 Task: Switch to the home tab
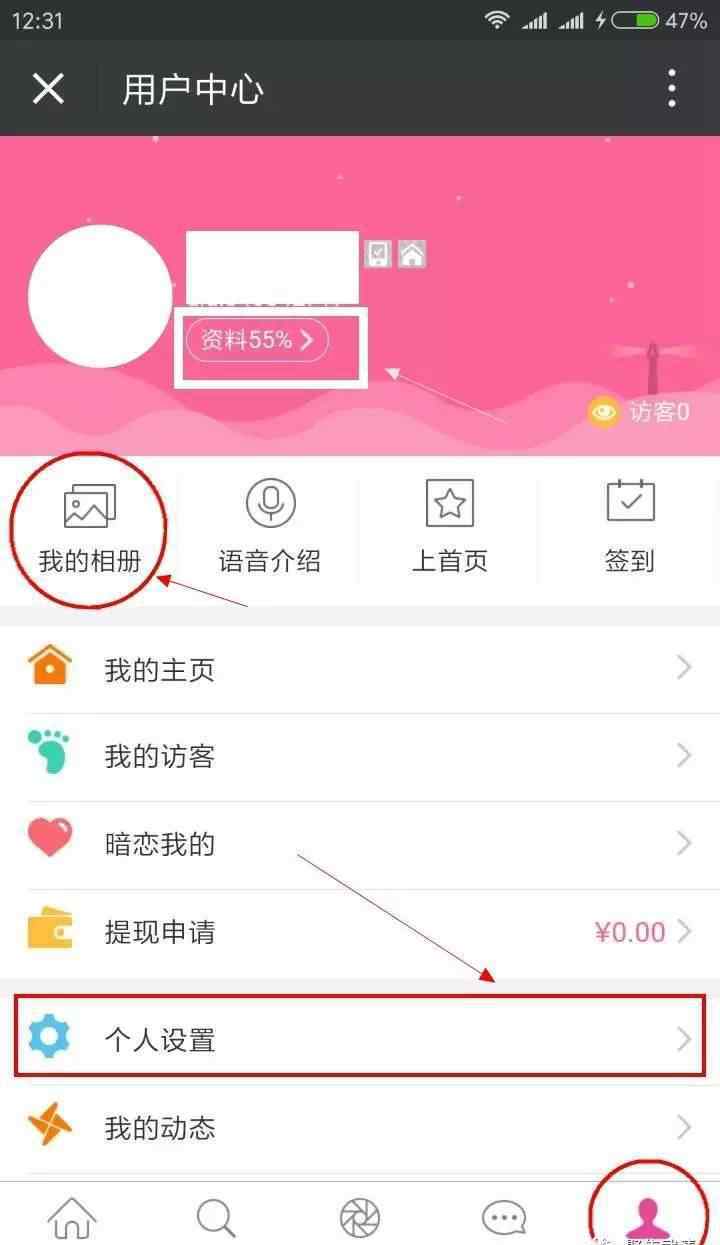coord(72,1217)
